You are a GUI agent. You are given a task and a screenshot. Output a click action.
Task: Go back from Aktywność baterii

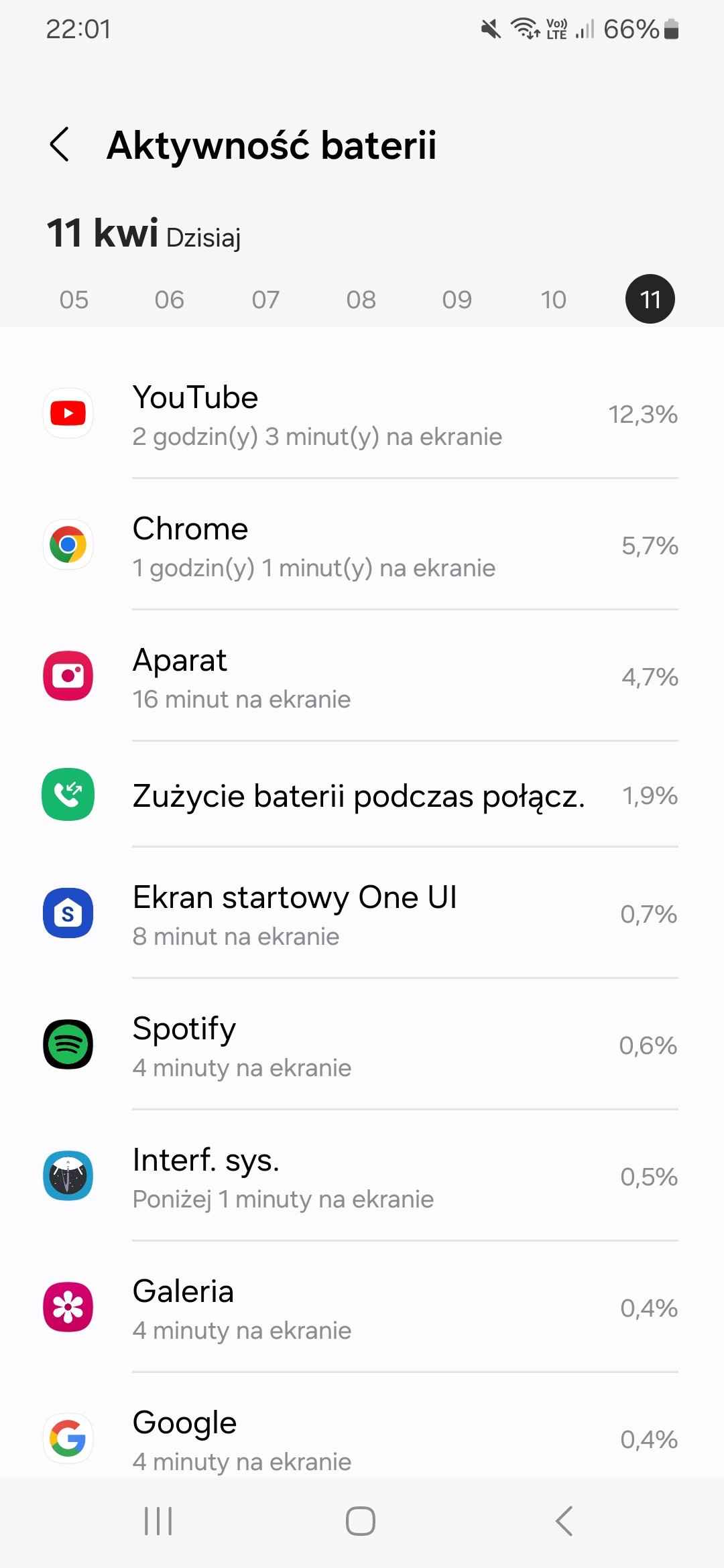60,144
